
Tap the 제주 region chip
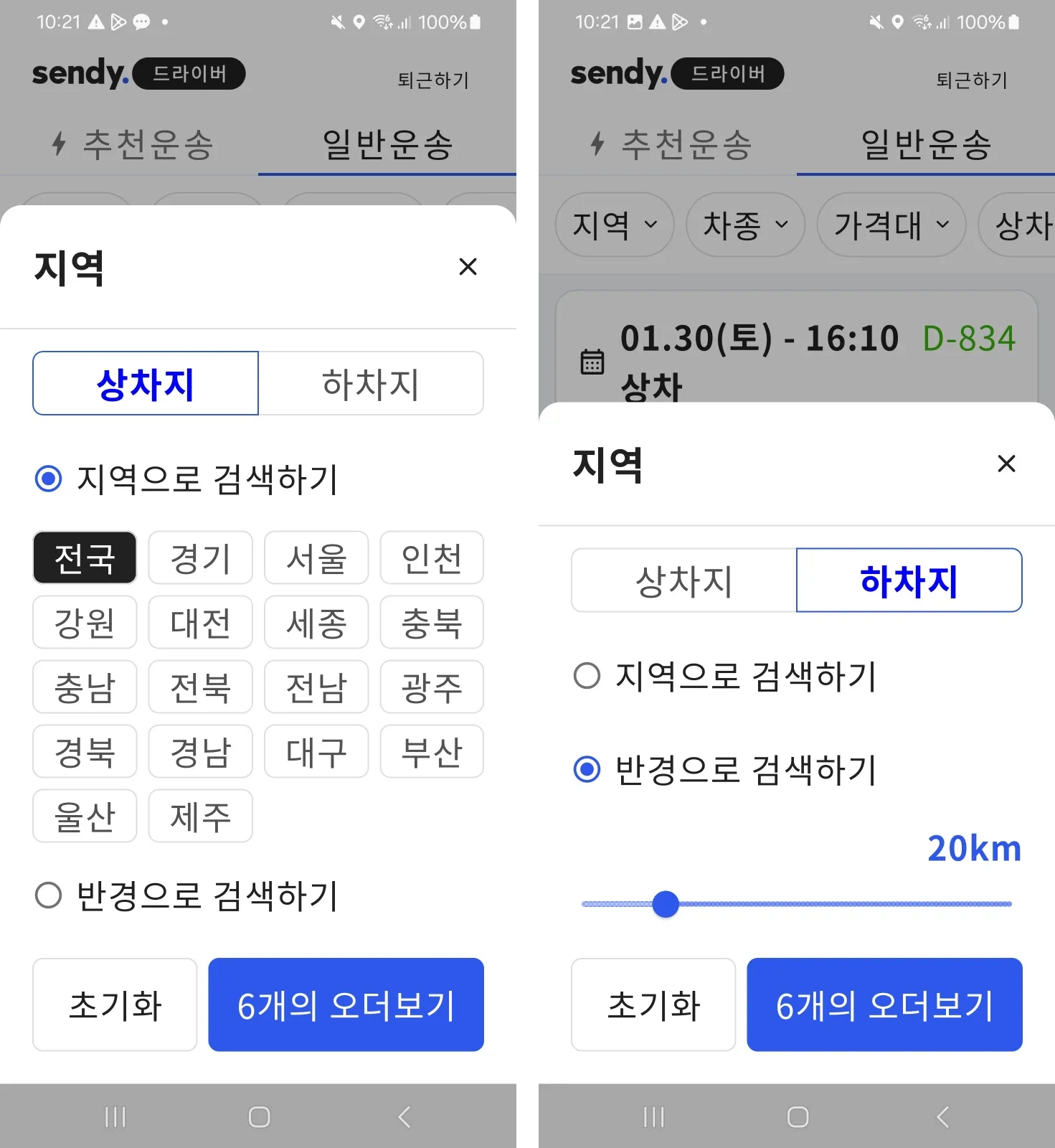click(x=200, y=817)
